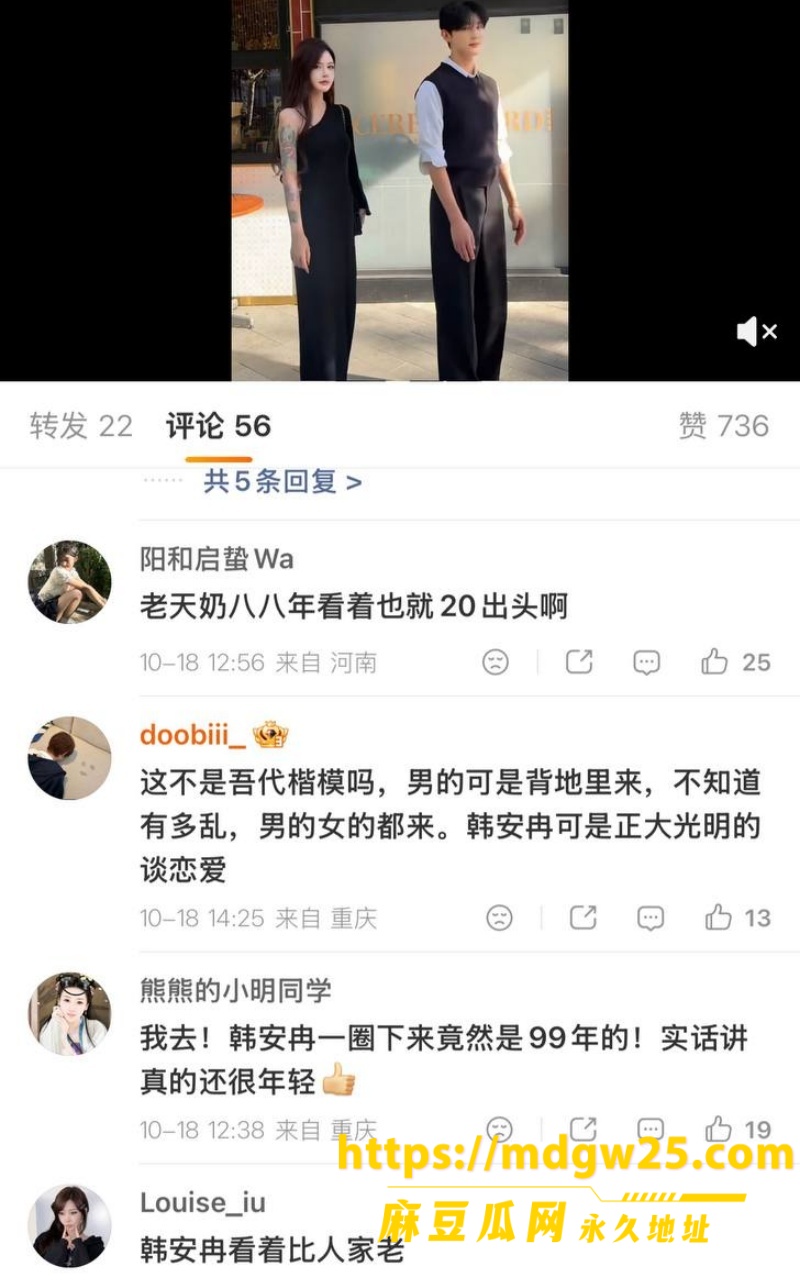This screenshot has width=800, height=1280.
Task: Switch to the 转发 22 tab
Action: [81, 426]
